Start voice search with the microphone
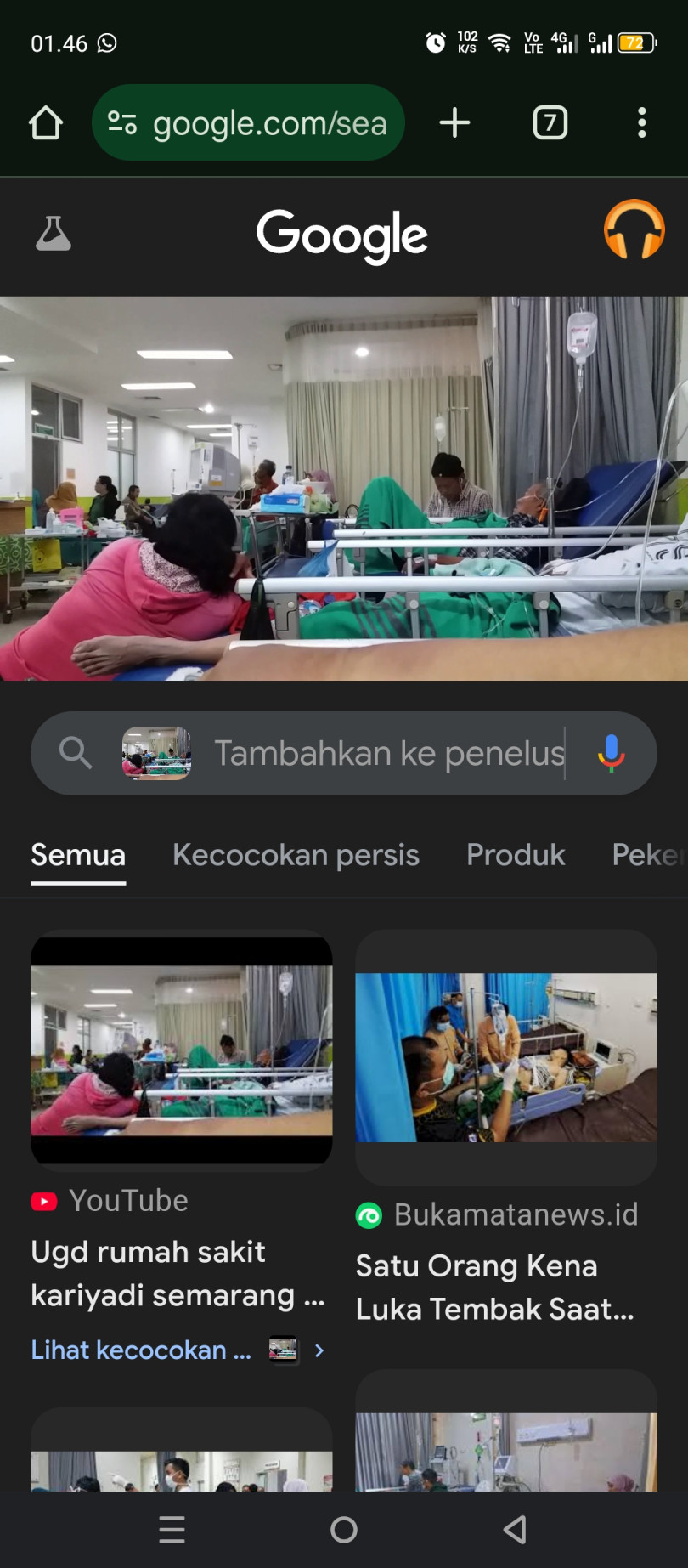This screenshot has width=688, height=1568. pyautogui.click(x=611, y=753)
